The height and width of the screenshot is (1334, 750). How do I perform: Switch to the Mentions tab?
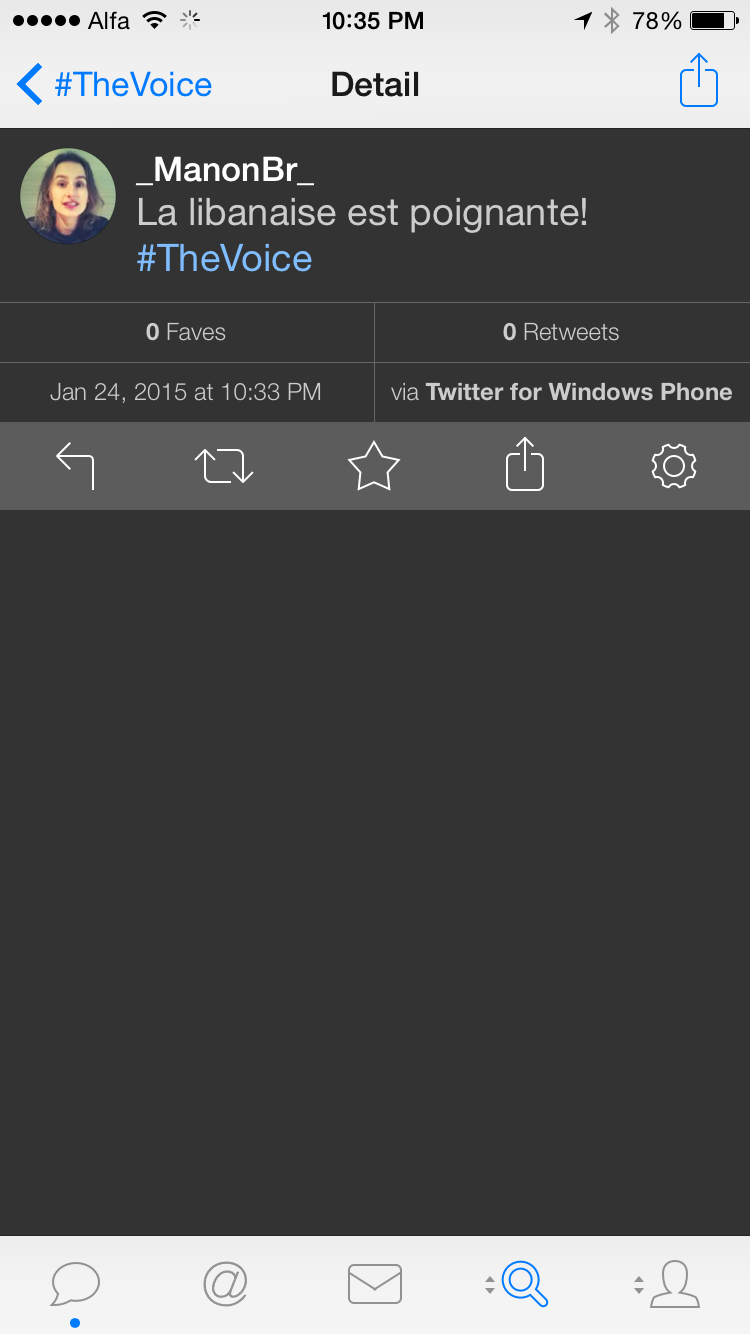coord(225,1284)
